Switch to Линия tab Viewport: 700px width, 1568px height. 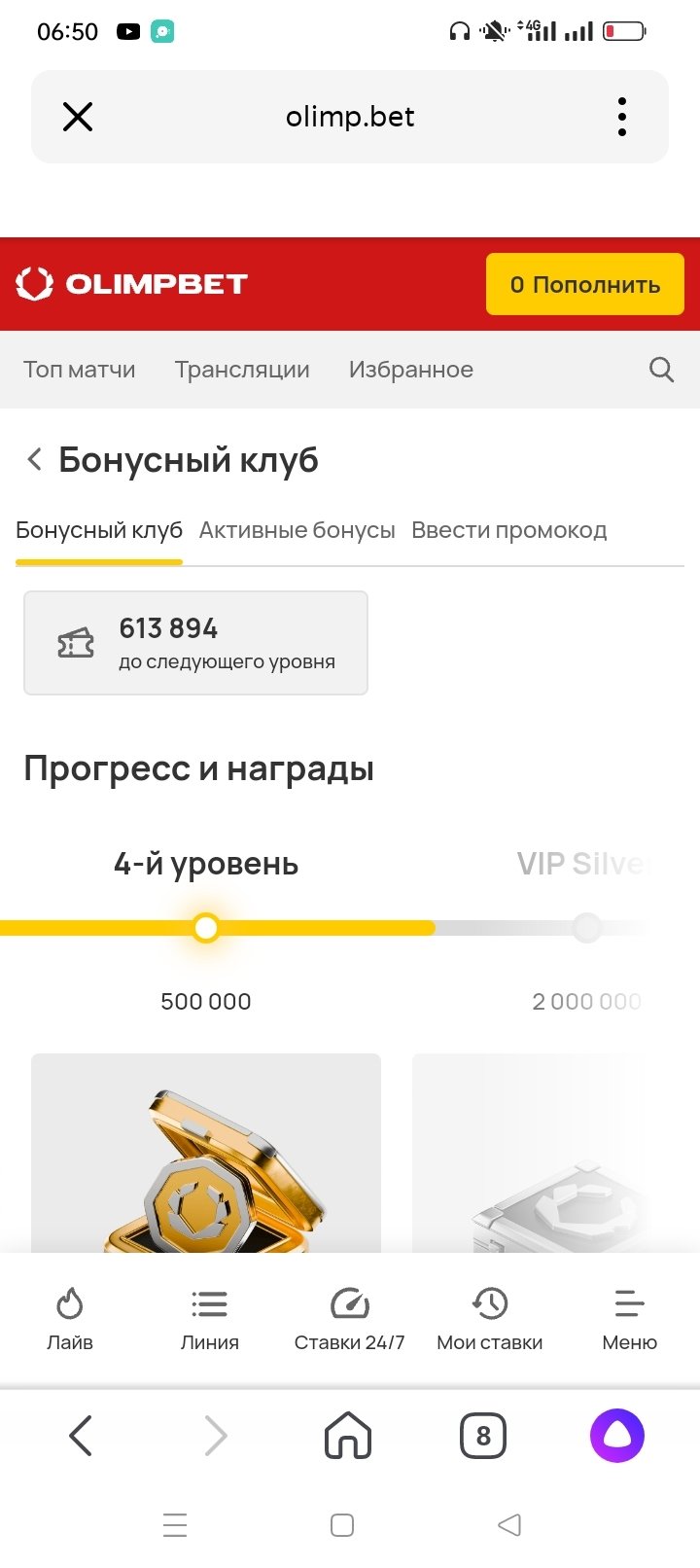point(209,1318)
